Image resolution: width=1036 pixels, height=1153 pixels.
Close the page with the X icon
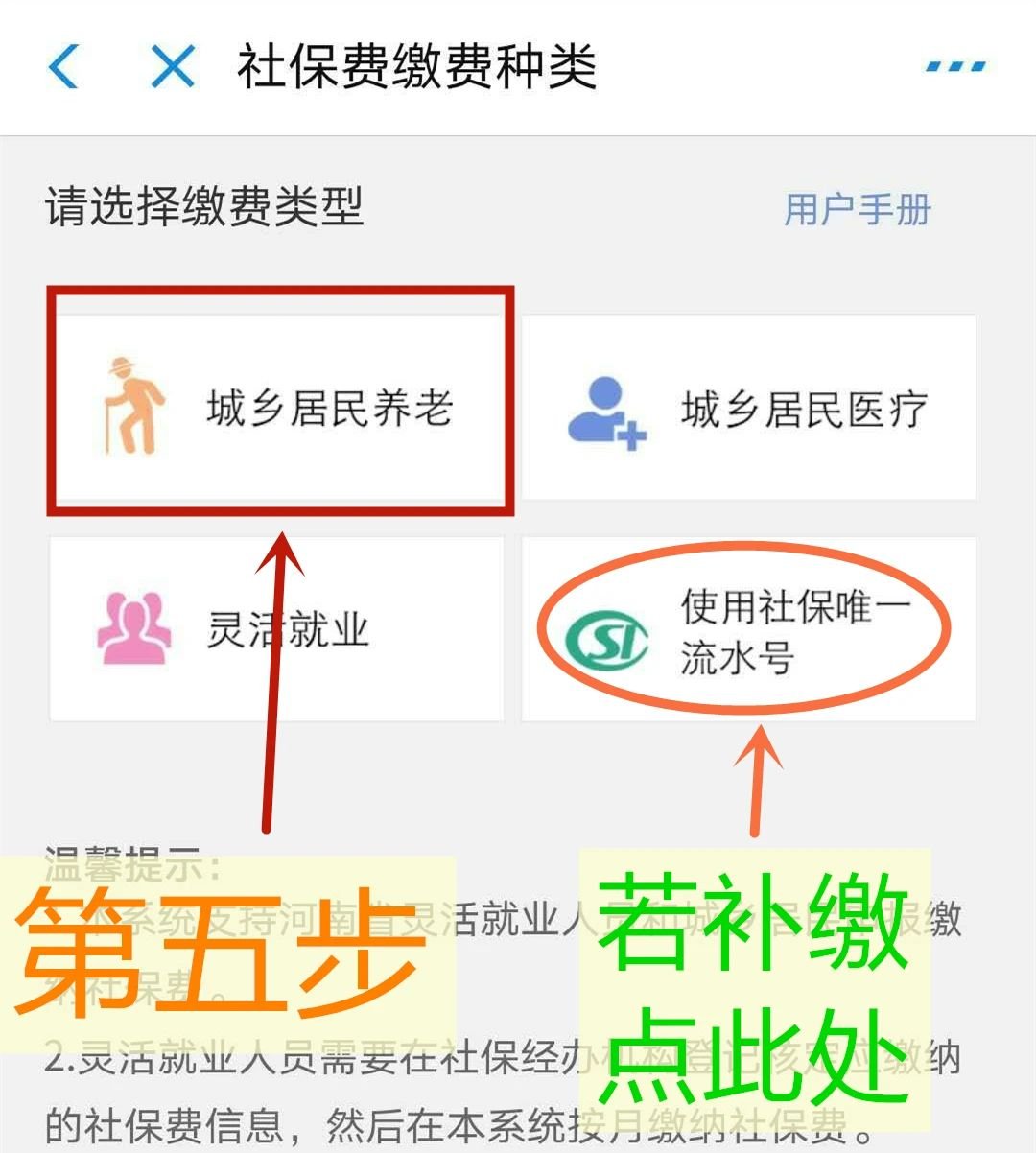[x=173, y=67]
